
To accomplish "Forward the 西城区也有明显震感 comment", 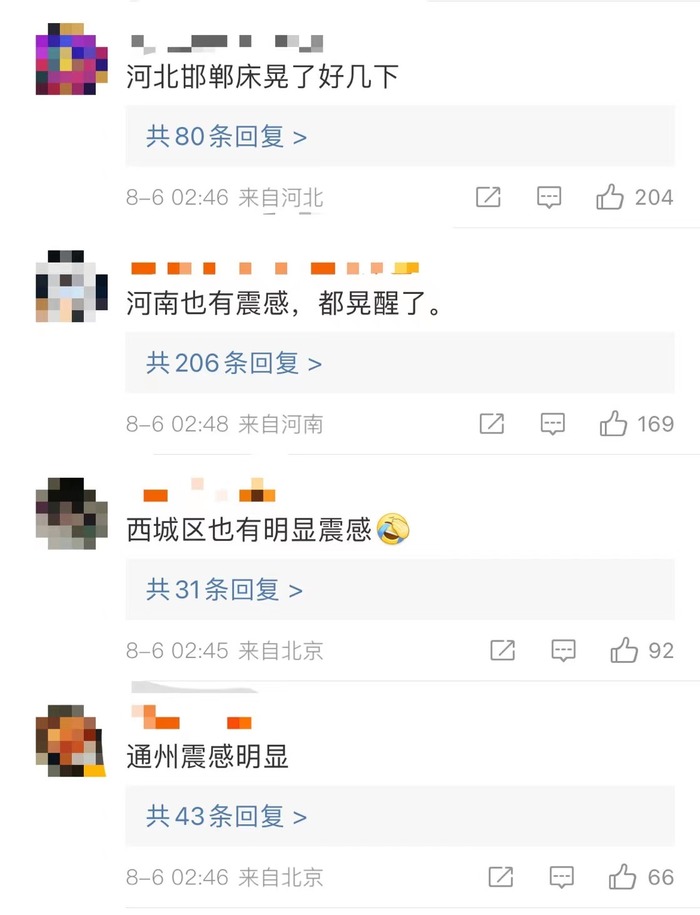I will pyautogui.click(x=502, y=651).
